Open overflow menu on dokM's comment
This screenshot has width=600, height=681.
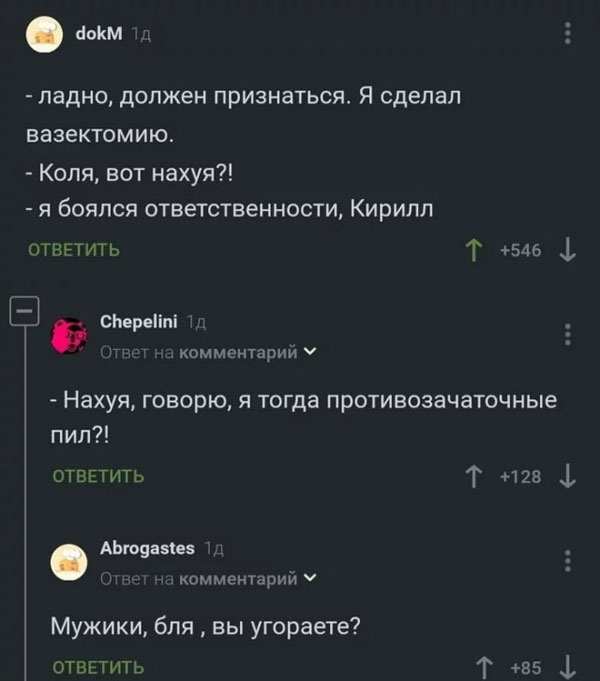[568, 34]
